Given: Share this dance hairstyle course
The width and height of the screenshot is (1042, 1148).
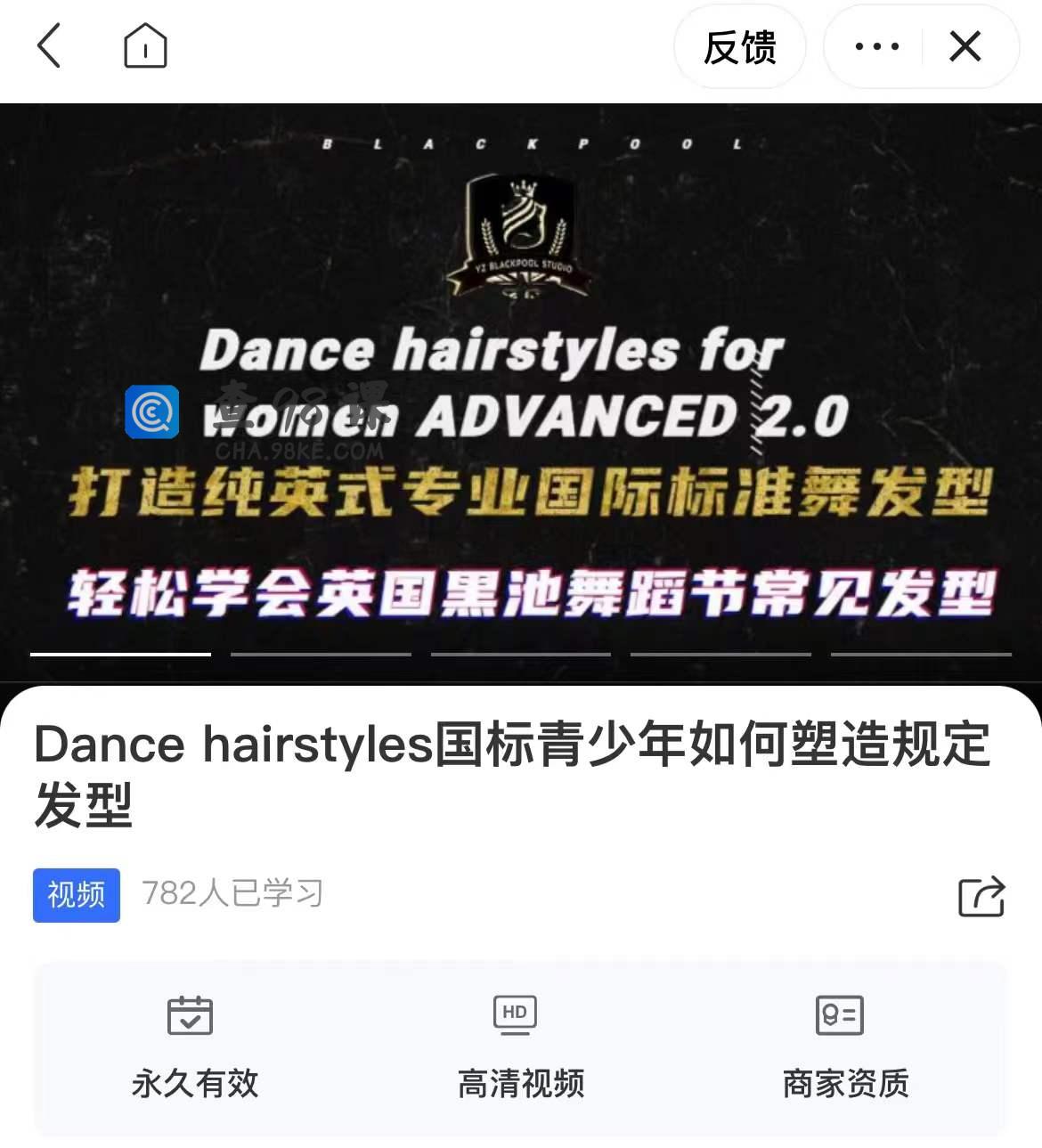Looking at the screenshot, I should tap(981, 896).
